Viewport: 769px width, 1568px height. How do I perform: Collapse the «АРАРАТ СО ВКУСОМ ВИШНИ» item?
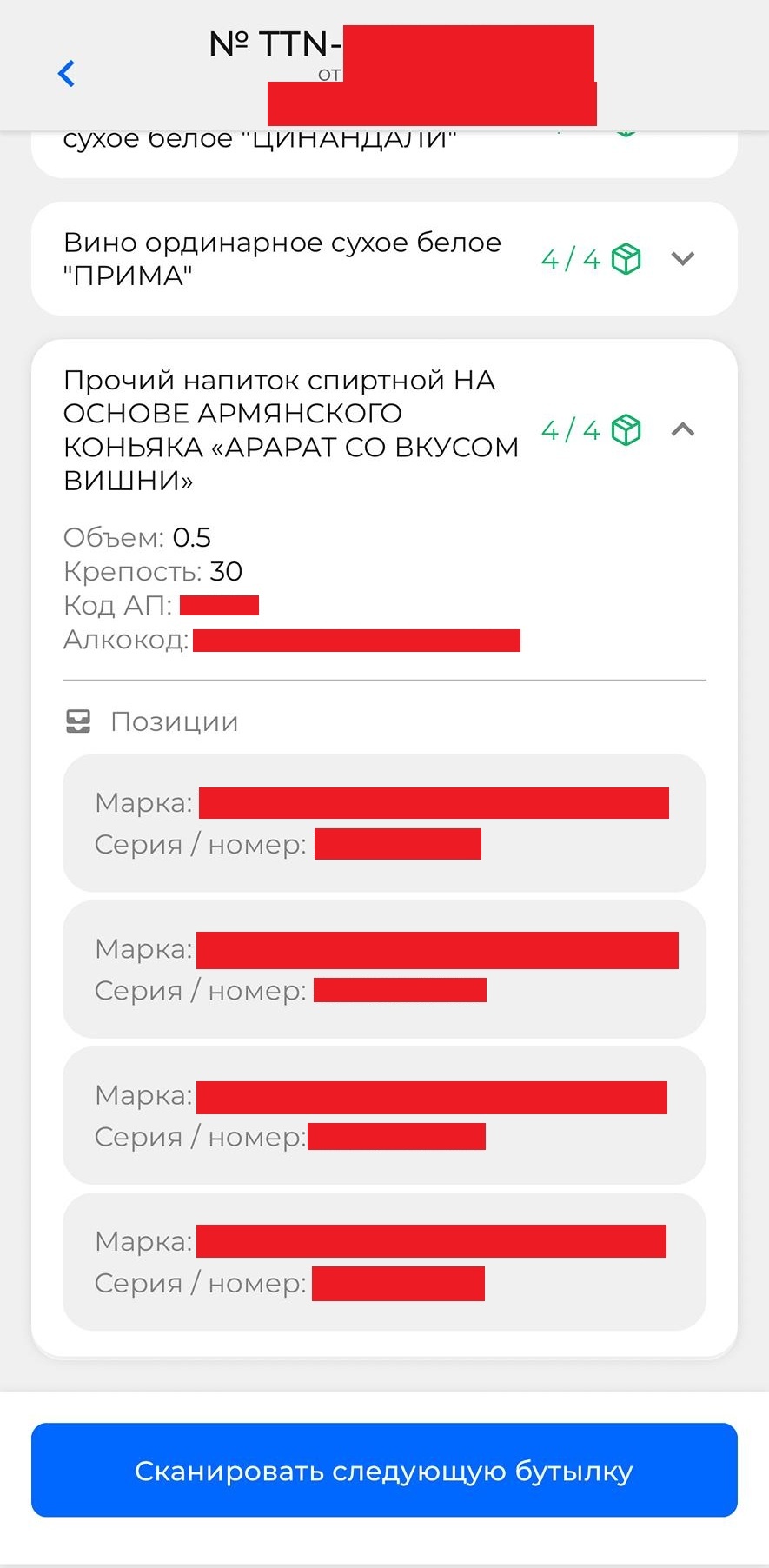[x=683, y=429]
